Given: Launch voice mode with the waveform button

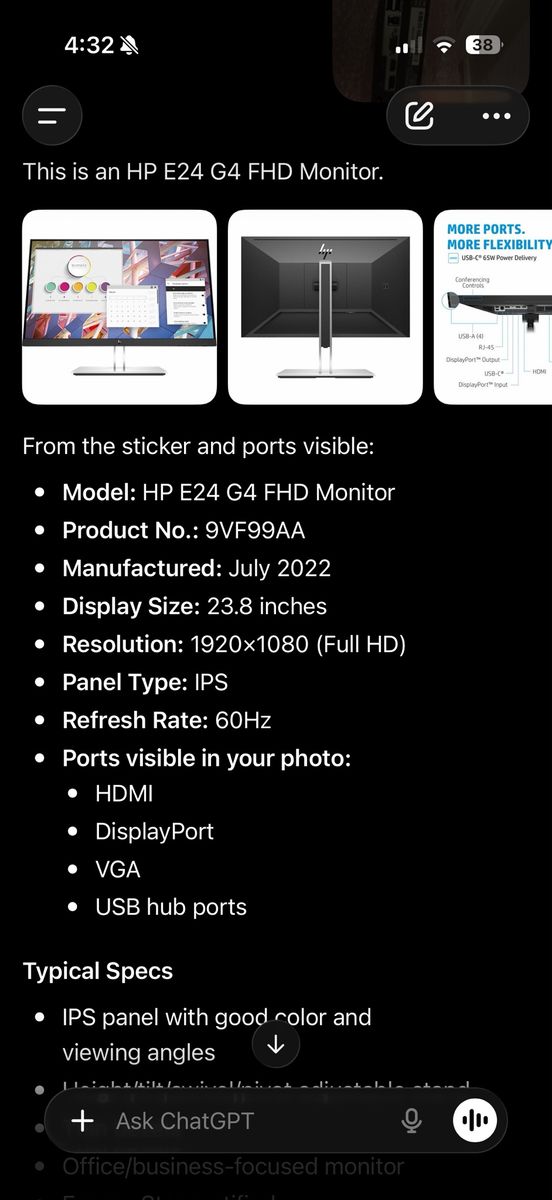Looking at the screenshot, I should (475, 1120).
